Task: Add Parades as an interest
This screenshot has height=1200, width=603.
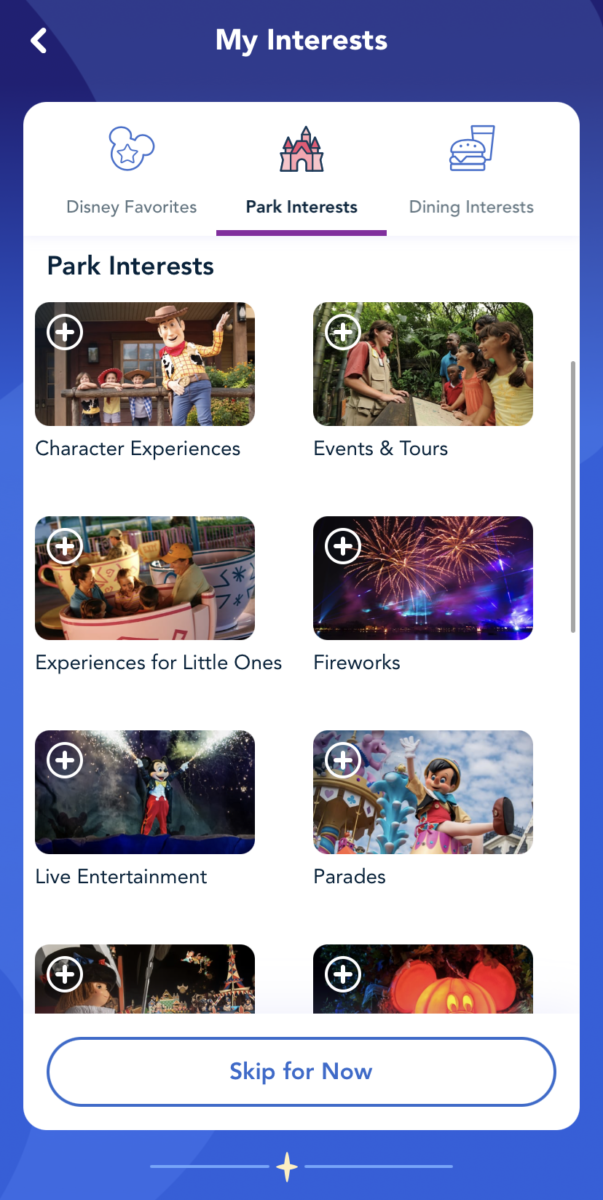Action: click(x=343, y=760)
